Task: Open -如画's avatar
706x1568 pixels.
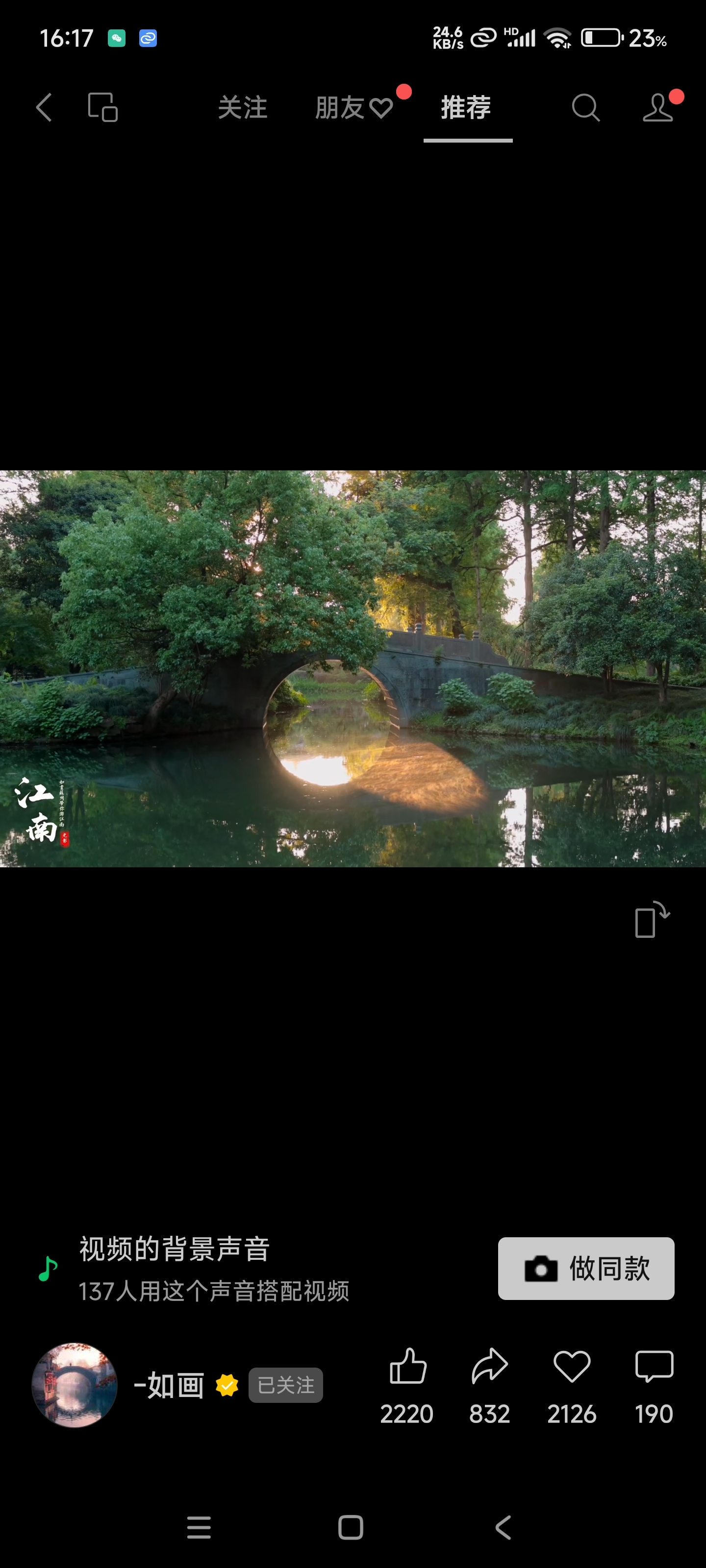Action: [x=75, y=1385]
